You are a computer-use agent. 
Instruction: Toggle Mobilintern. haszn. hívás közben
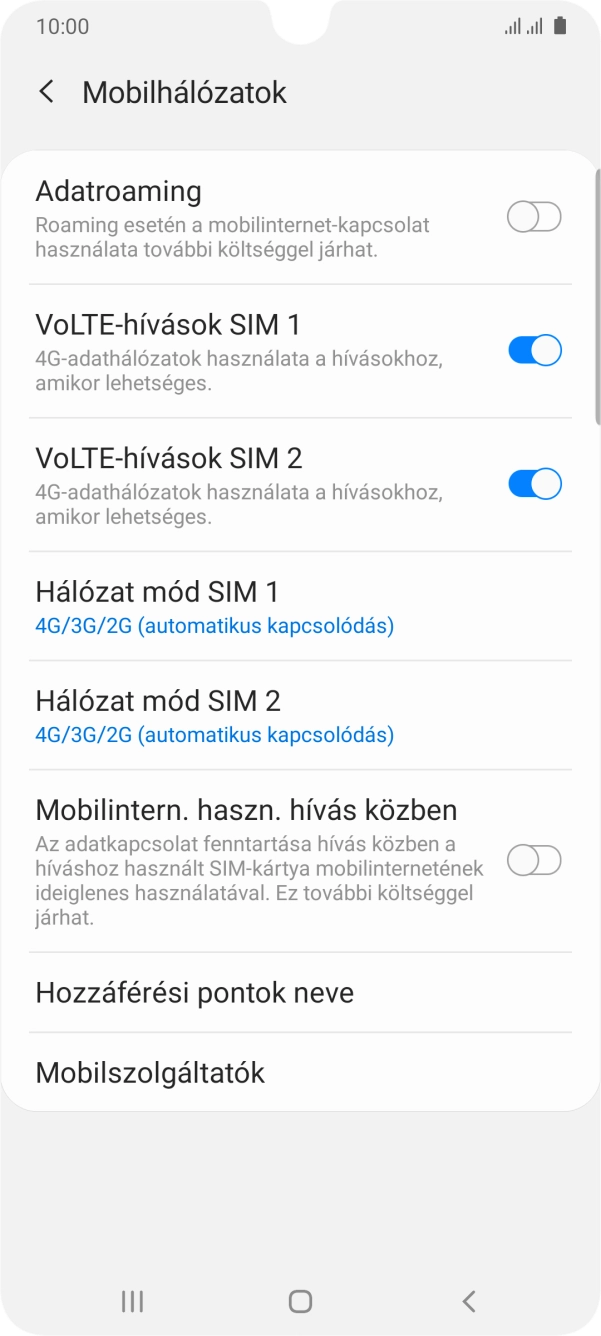click(534, 860)
